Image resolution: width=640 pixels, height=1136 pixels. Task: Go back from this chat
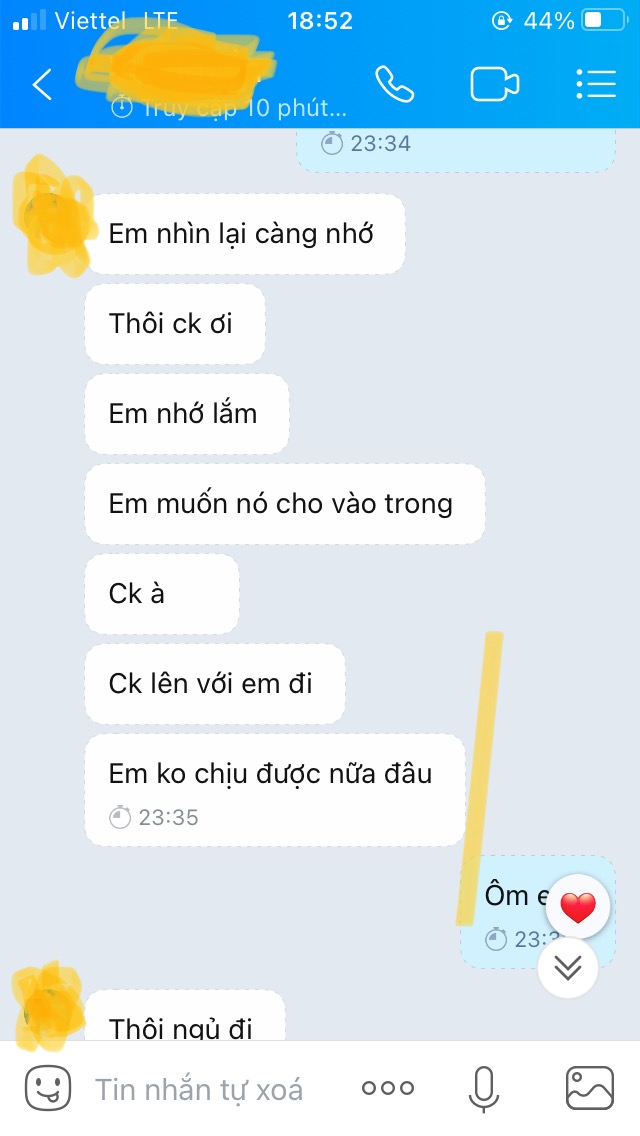click(x=42, y=85)
